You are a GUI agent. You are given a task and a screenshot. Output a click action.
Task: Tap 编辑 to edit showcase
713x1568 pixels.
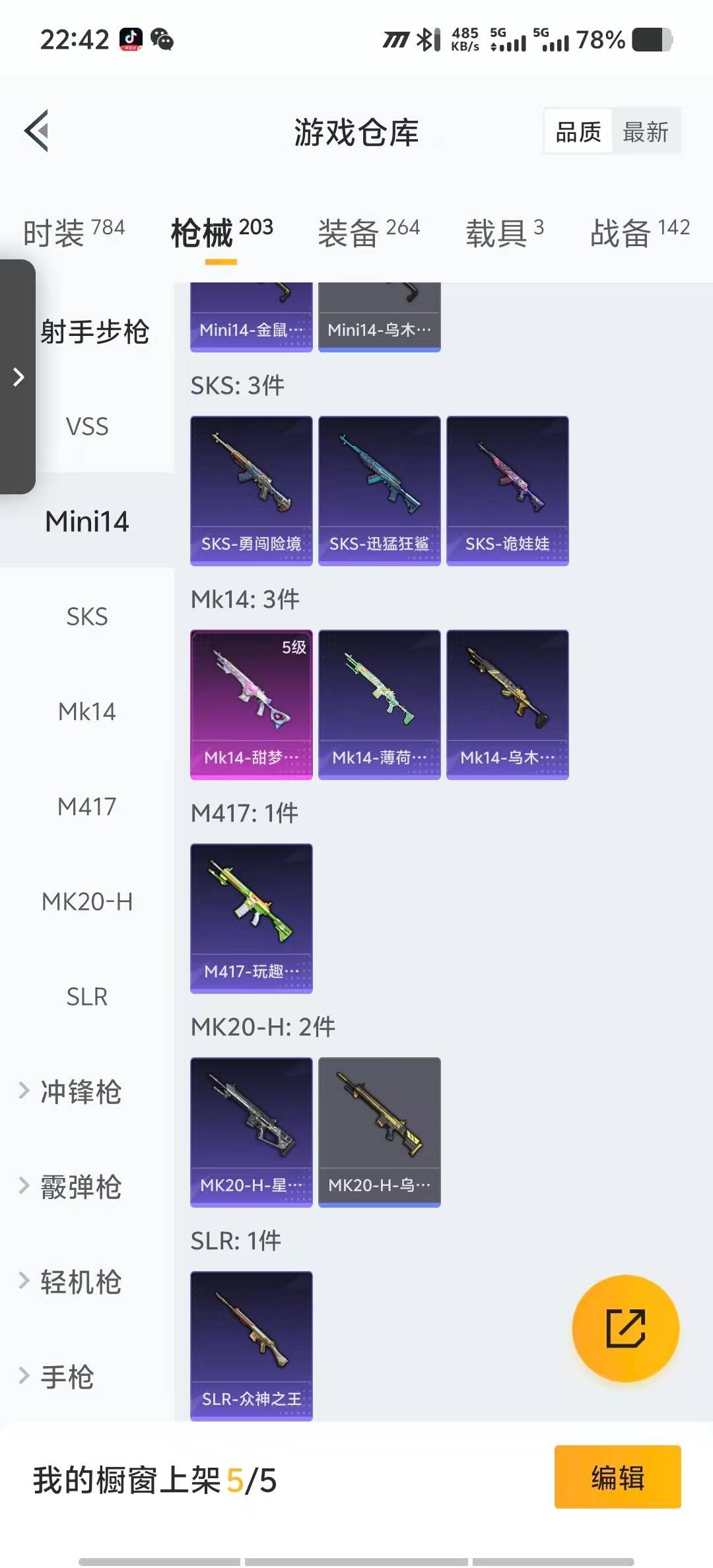click(x=617, y=1477)
